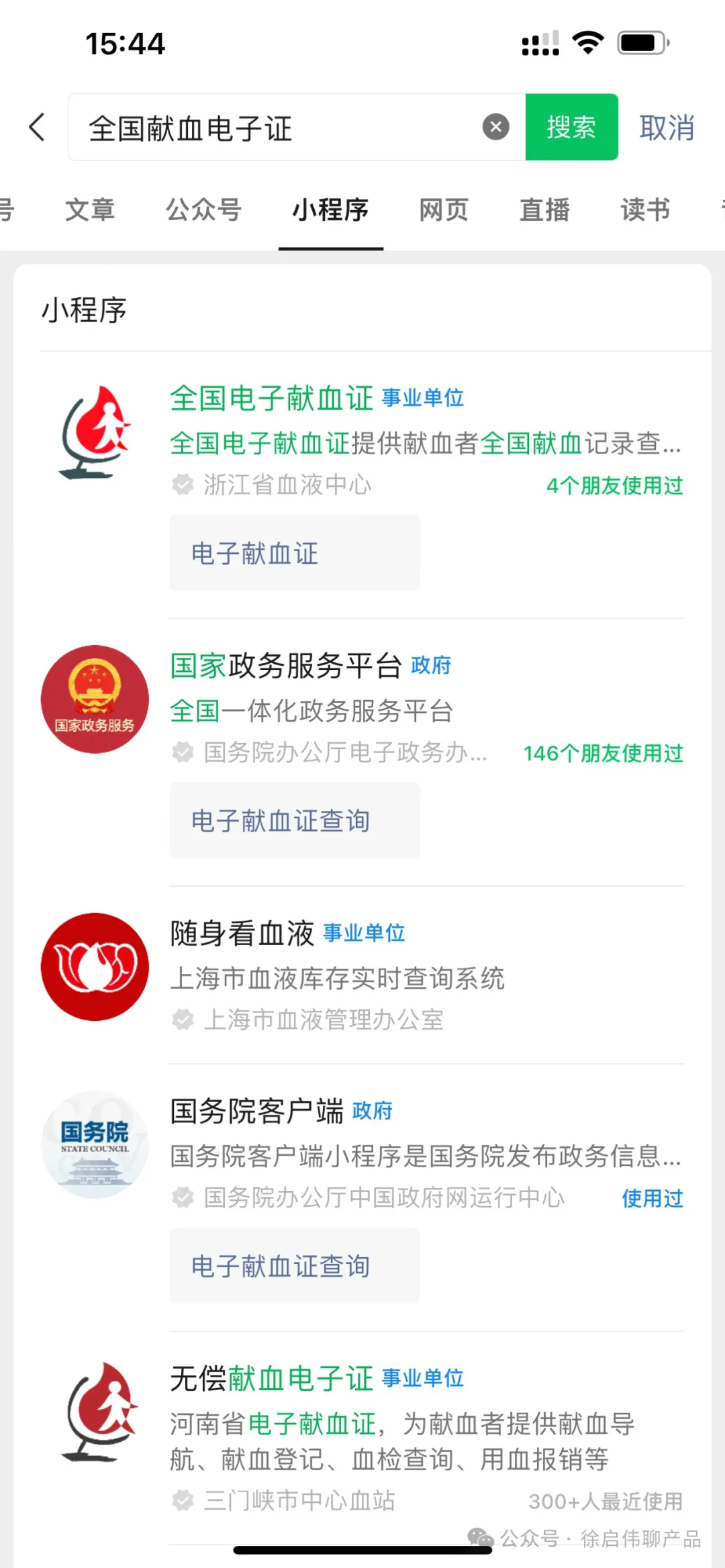Go back with the left arrow
This screenshot has width=725, height=1568.
coord(38,128)
